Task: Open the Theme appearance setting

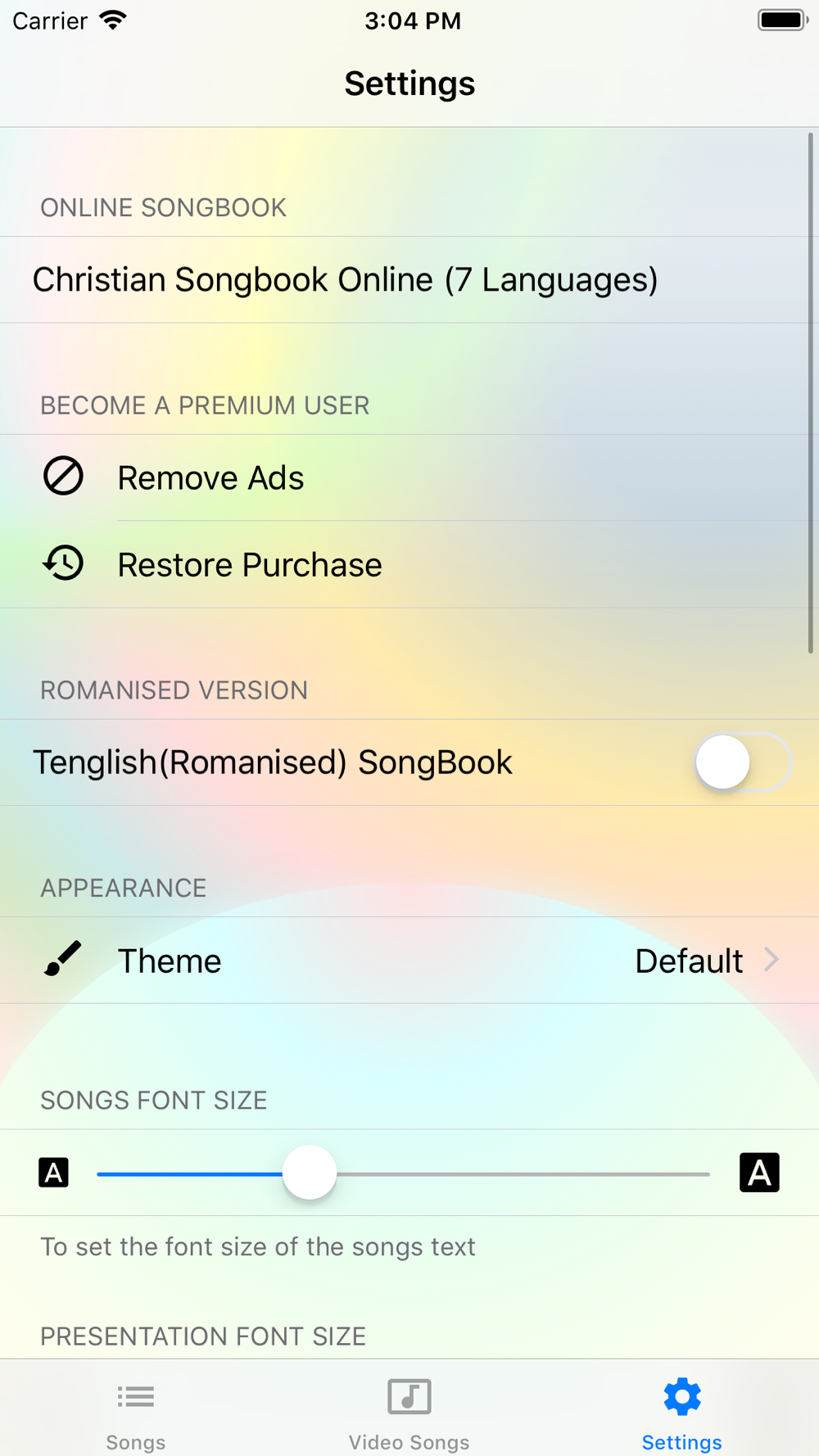Action: [409, 961]
